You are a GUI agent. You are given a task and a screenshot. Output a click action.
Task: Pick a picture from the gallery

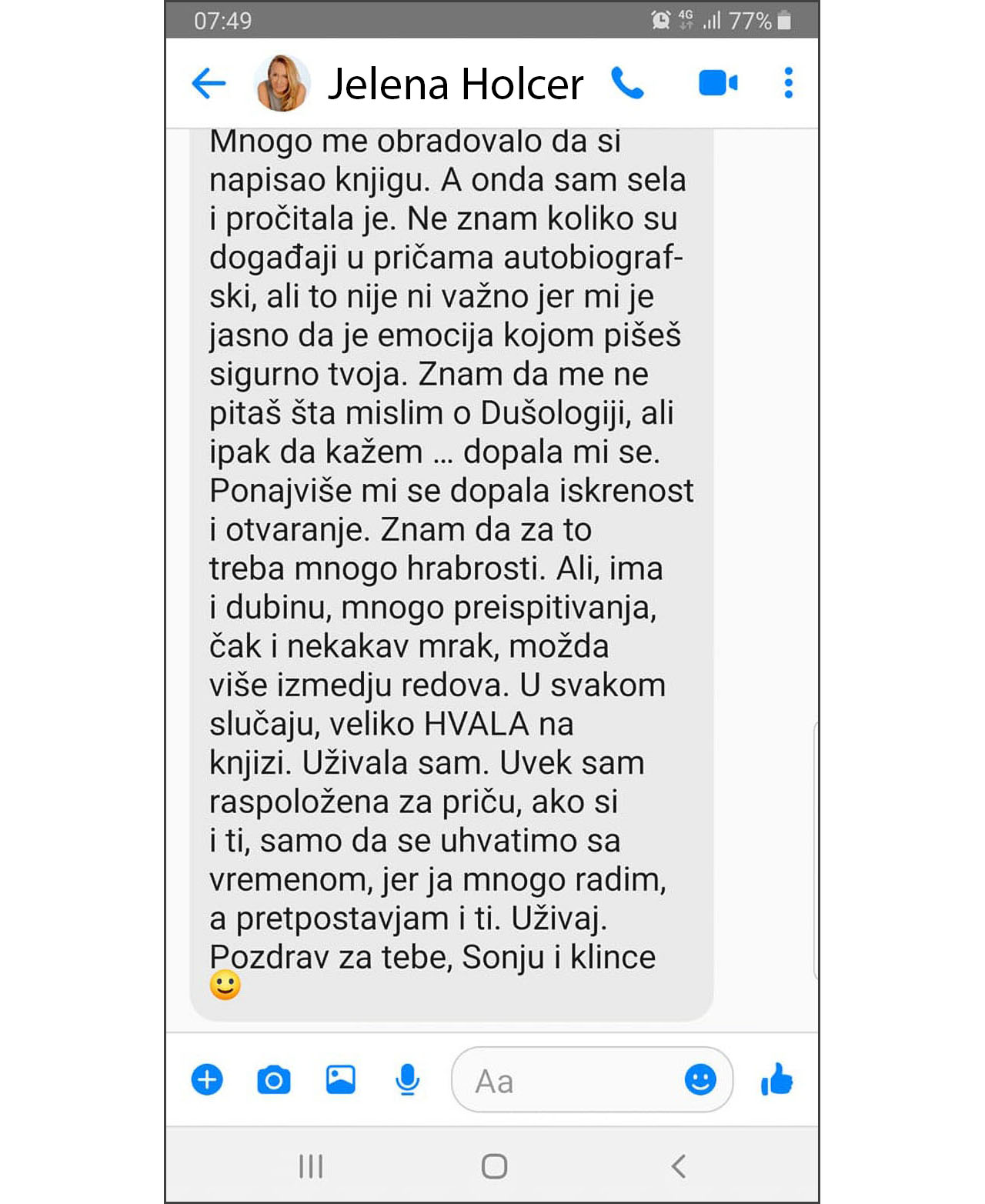[340, 1079]
